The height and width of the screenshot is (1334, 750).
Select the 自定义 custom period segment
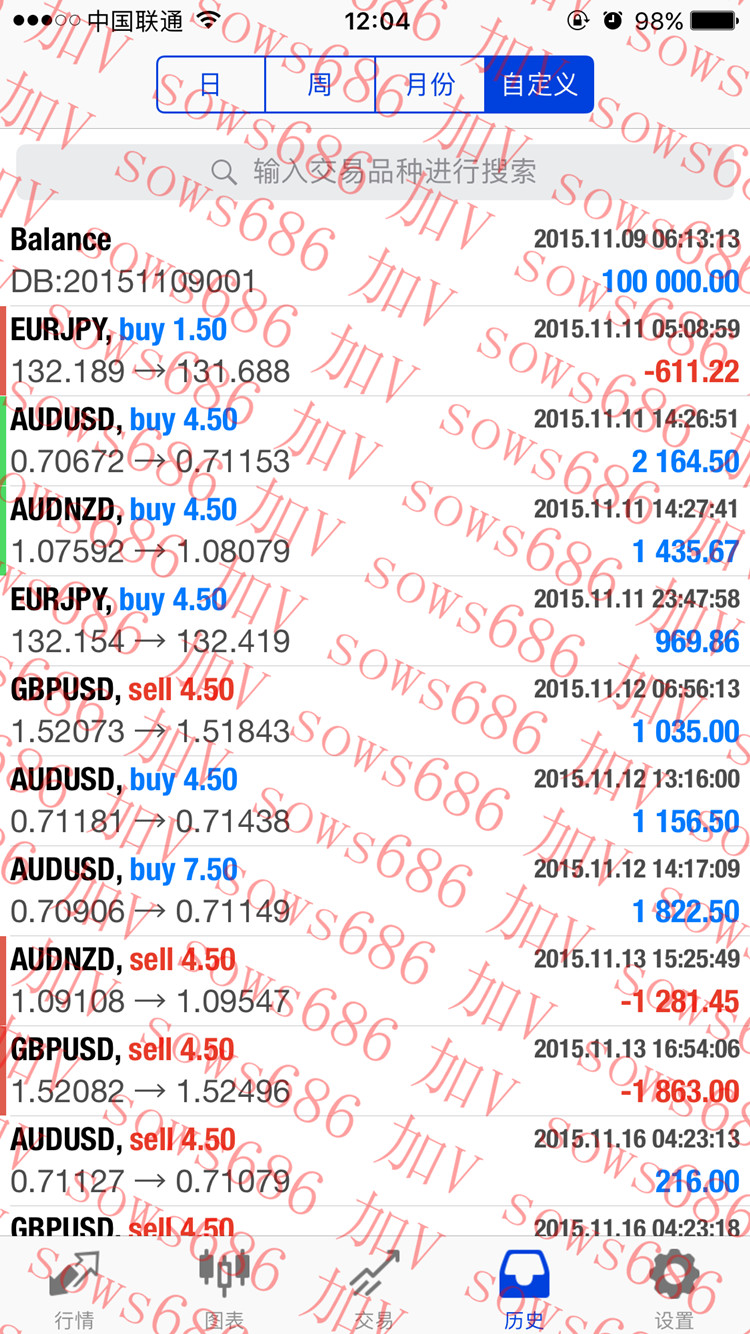coord(539,84)
